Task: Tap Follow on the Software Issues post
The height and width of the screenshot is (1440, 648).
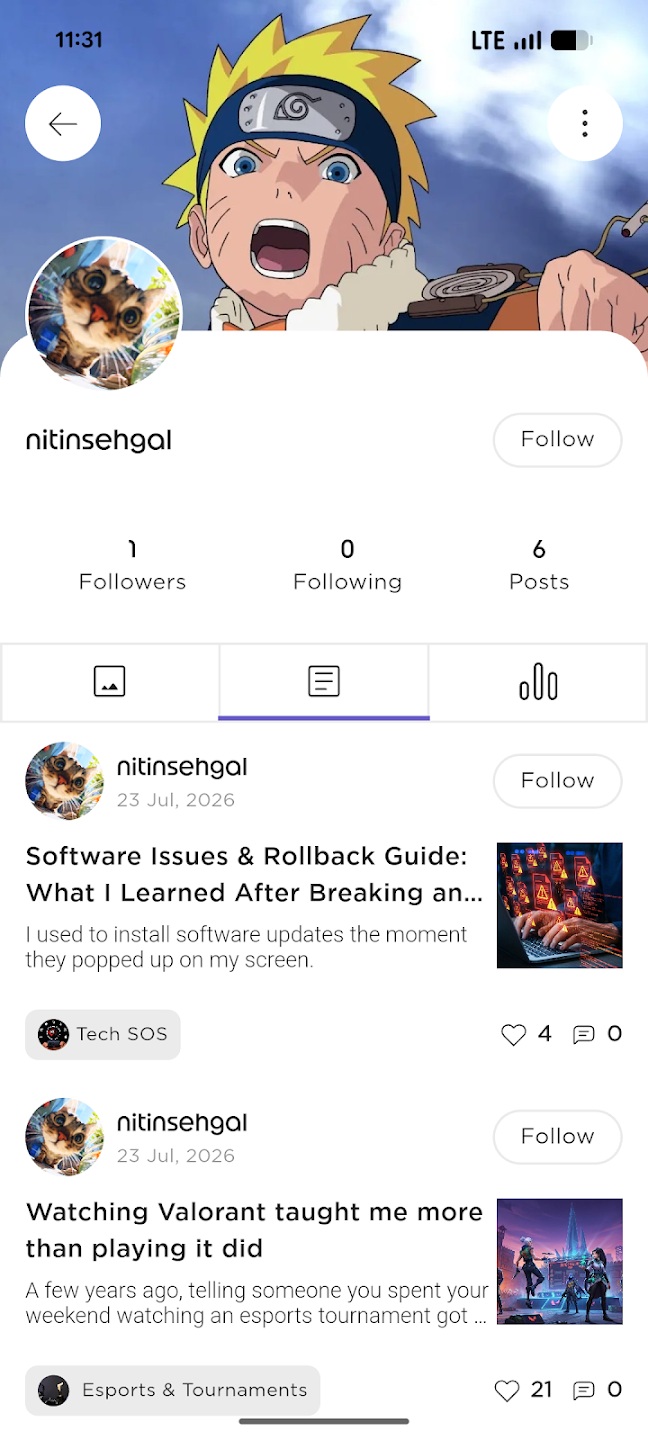Action: pos(558,781)
